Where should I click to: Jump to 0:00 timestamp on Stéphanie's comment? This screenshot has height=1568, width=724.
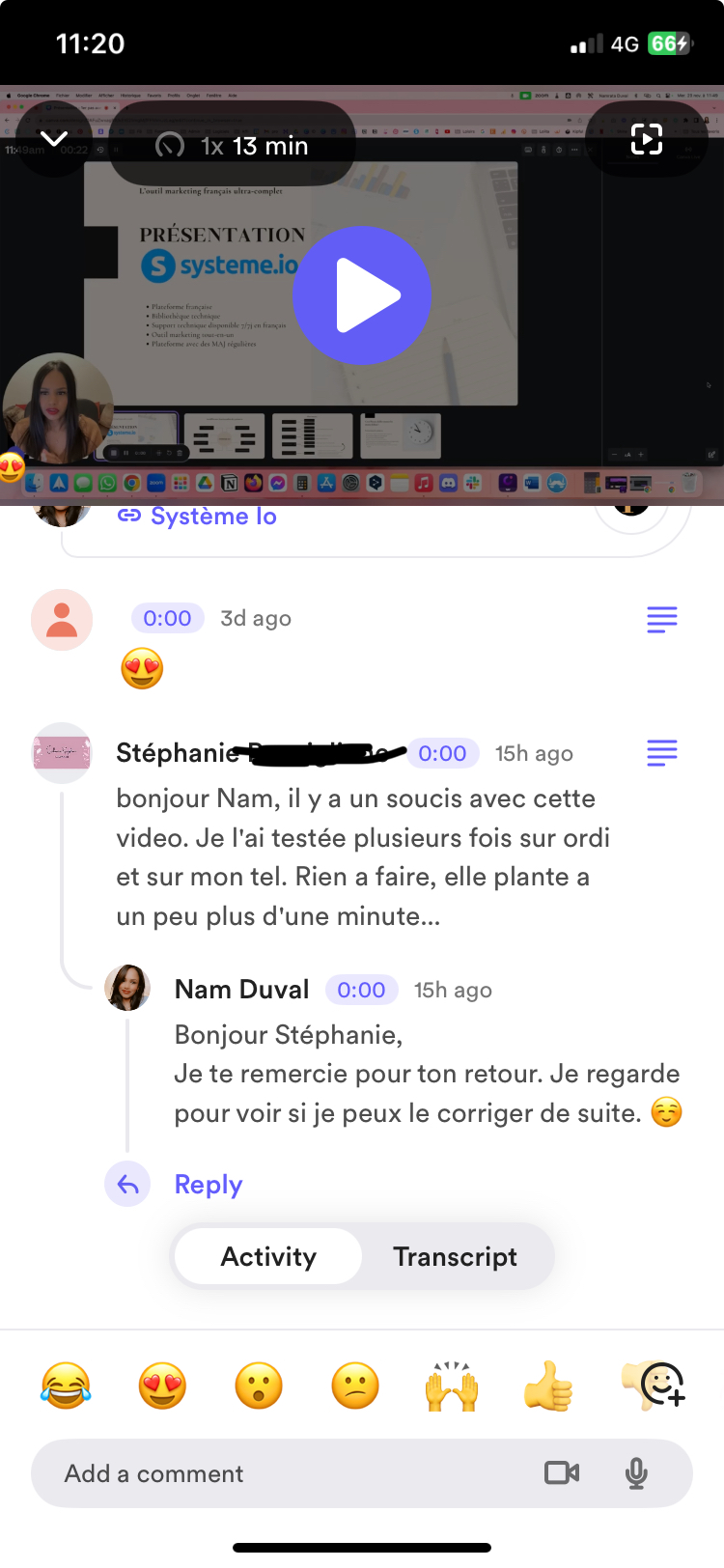click(442, 753)
